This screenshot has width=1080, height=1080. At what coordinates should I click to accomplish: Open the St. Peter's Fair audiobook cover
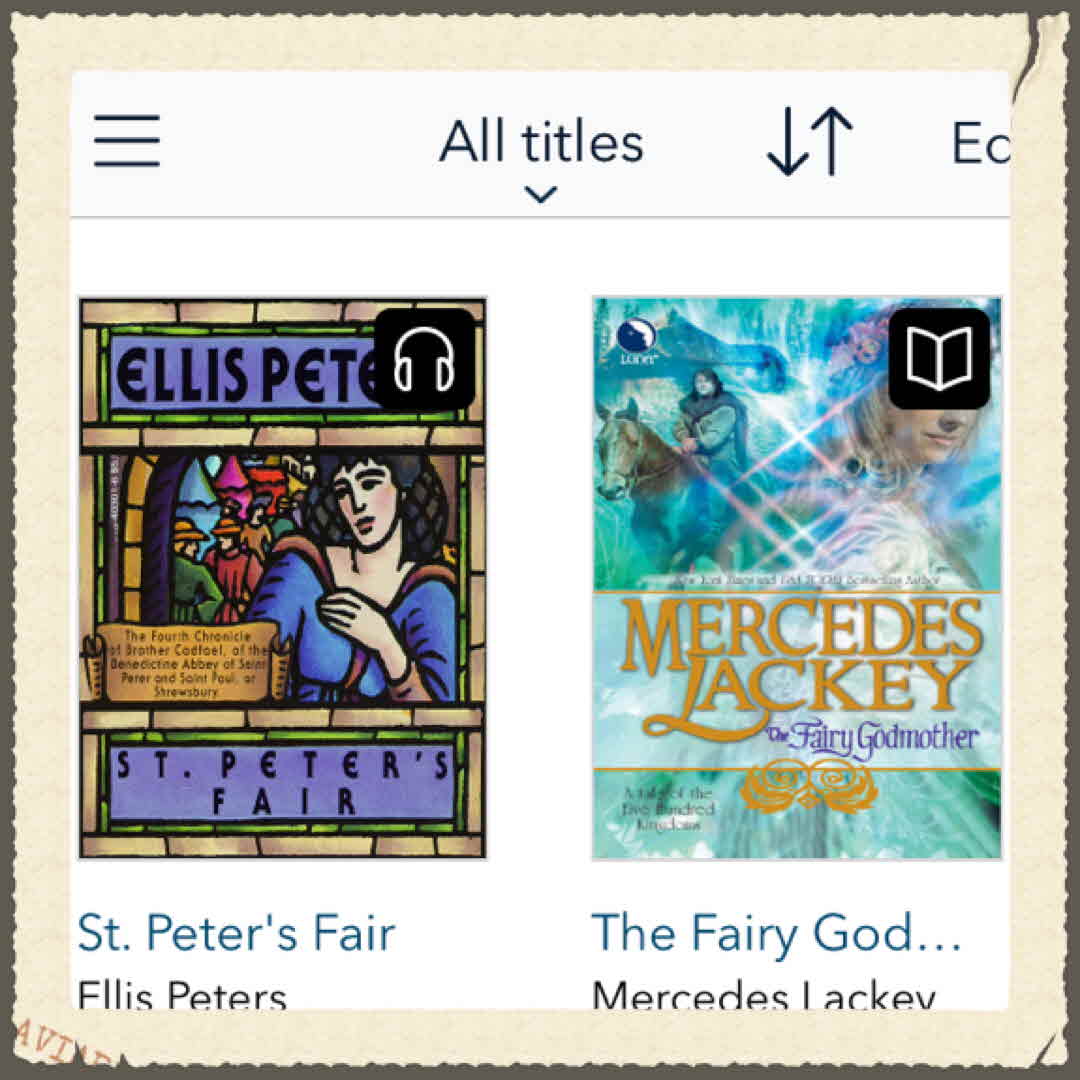pos(282,578)
